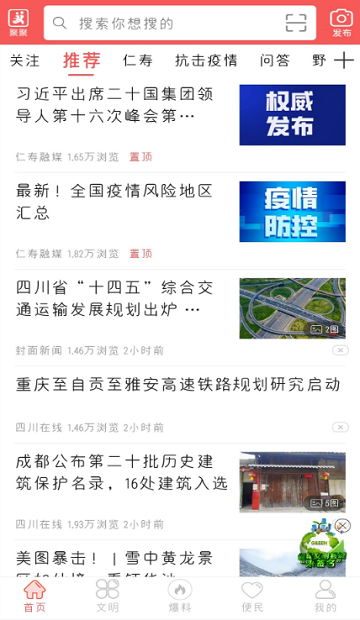This screenshot has width=360, height=620.
Task: Open the 问答 tab
Action: click(275, 60)
